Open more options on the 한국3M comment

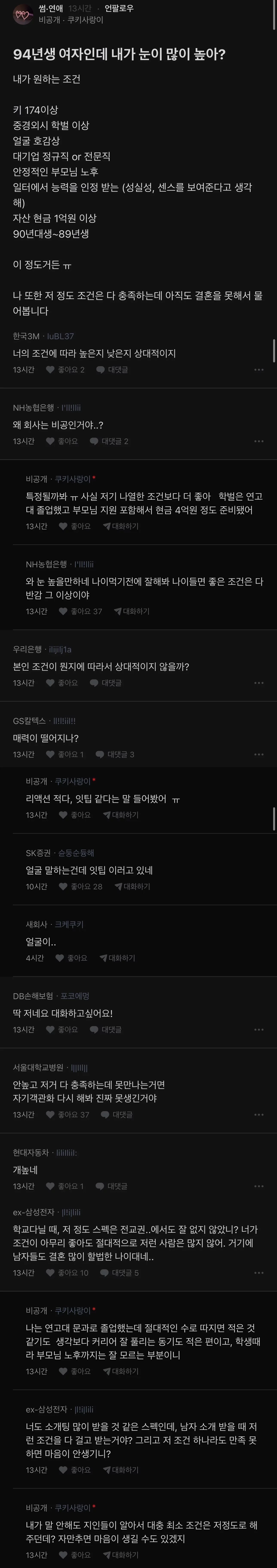[x=259, y=369]
